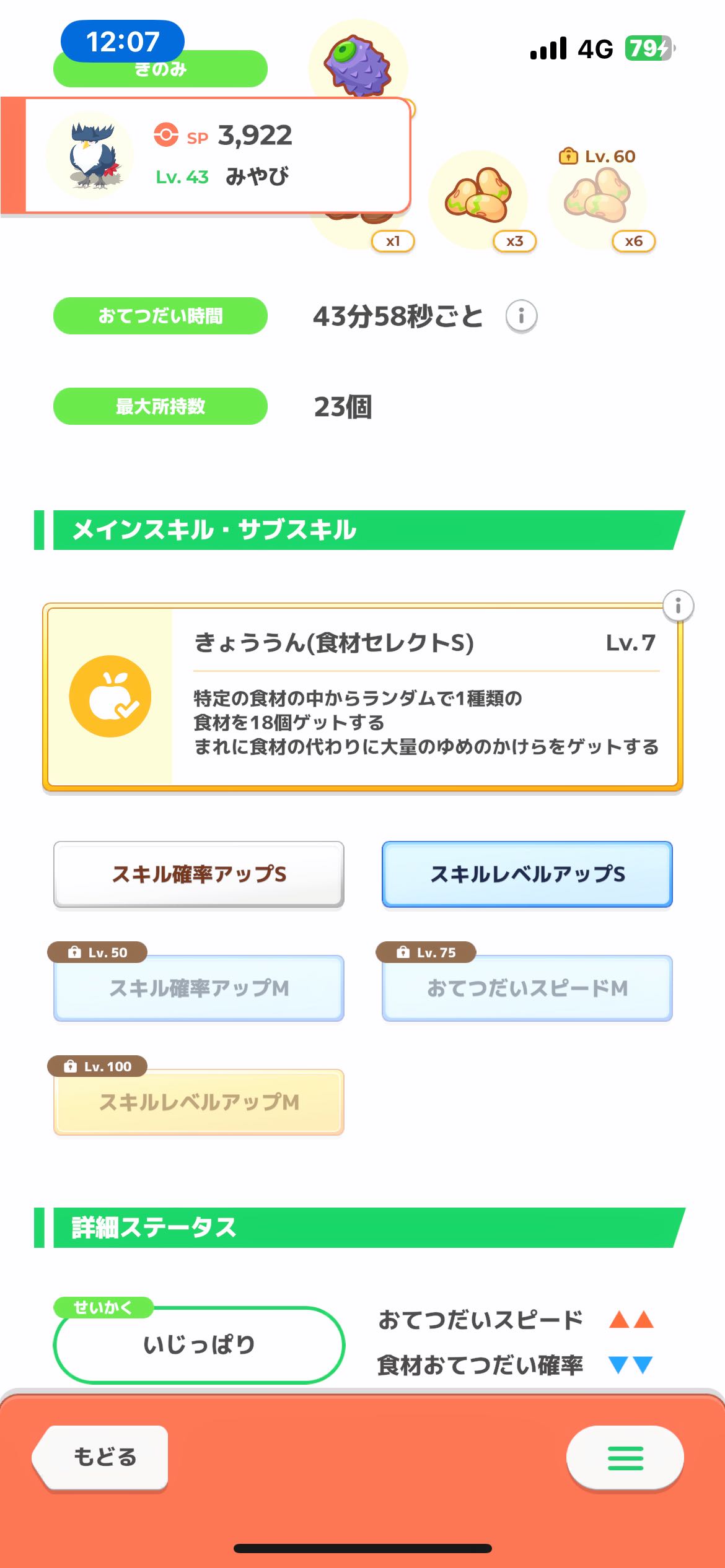This screenshot has width=725, height=1568.
Task: Open info for the main skill card
Action: click(x=678, y=606)
